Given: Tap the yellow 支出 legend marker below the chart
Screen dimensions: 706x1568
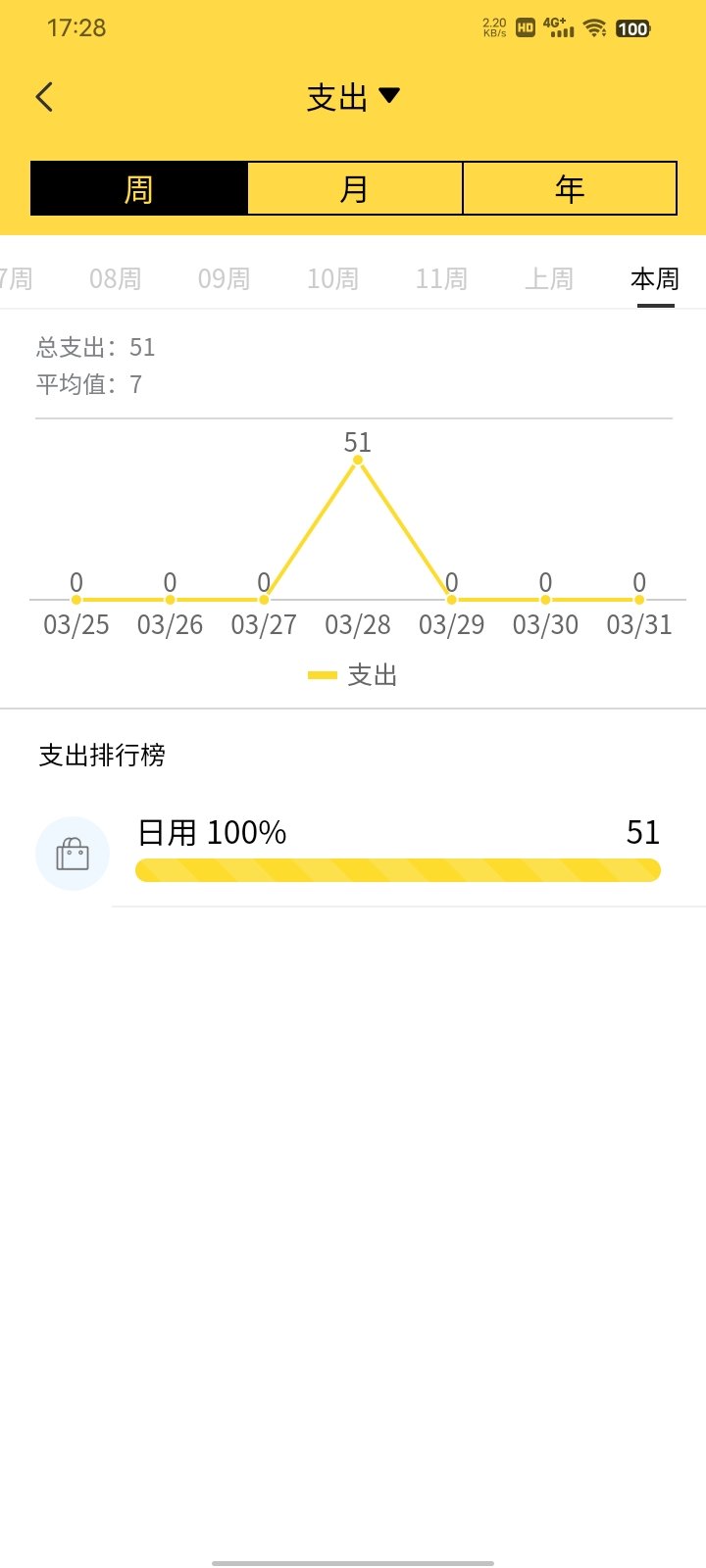Looking at the screenshot, I should pyautogui.click(x=324, y=674).
